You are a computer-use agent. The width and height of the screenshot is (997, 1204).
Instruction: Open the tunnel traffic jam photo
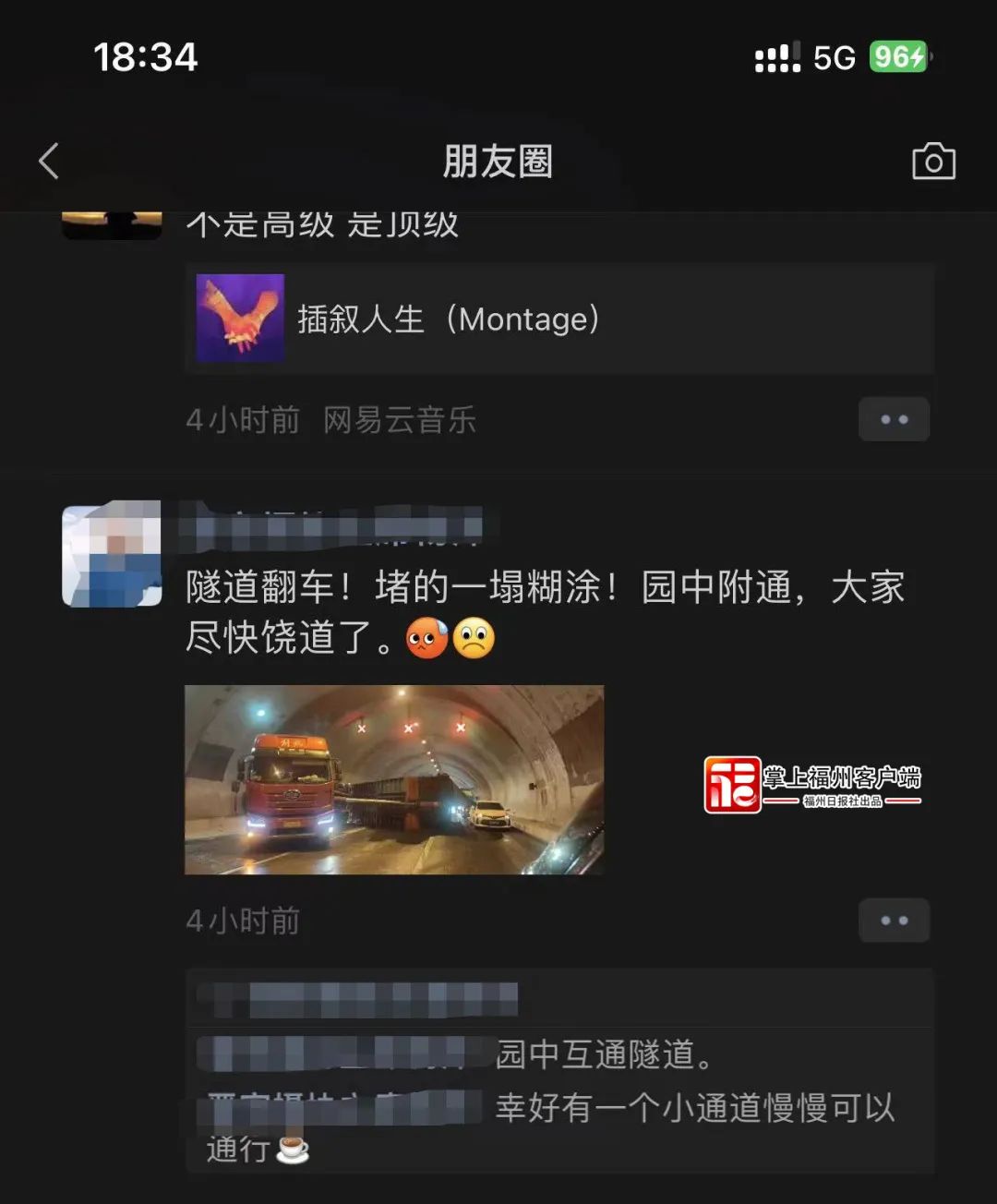tap(395, 778)
